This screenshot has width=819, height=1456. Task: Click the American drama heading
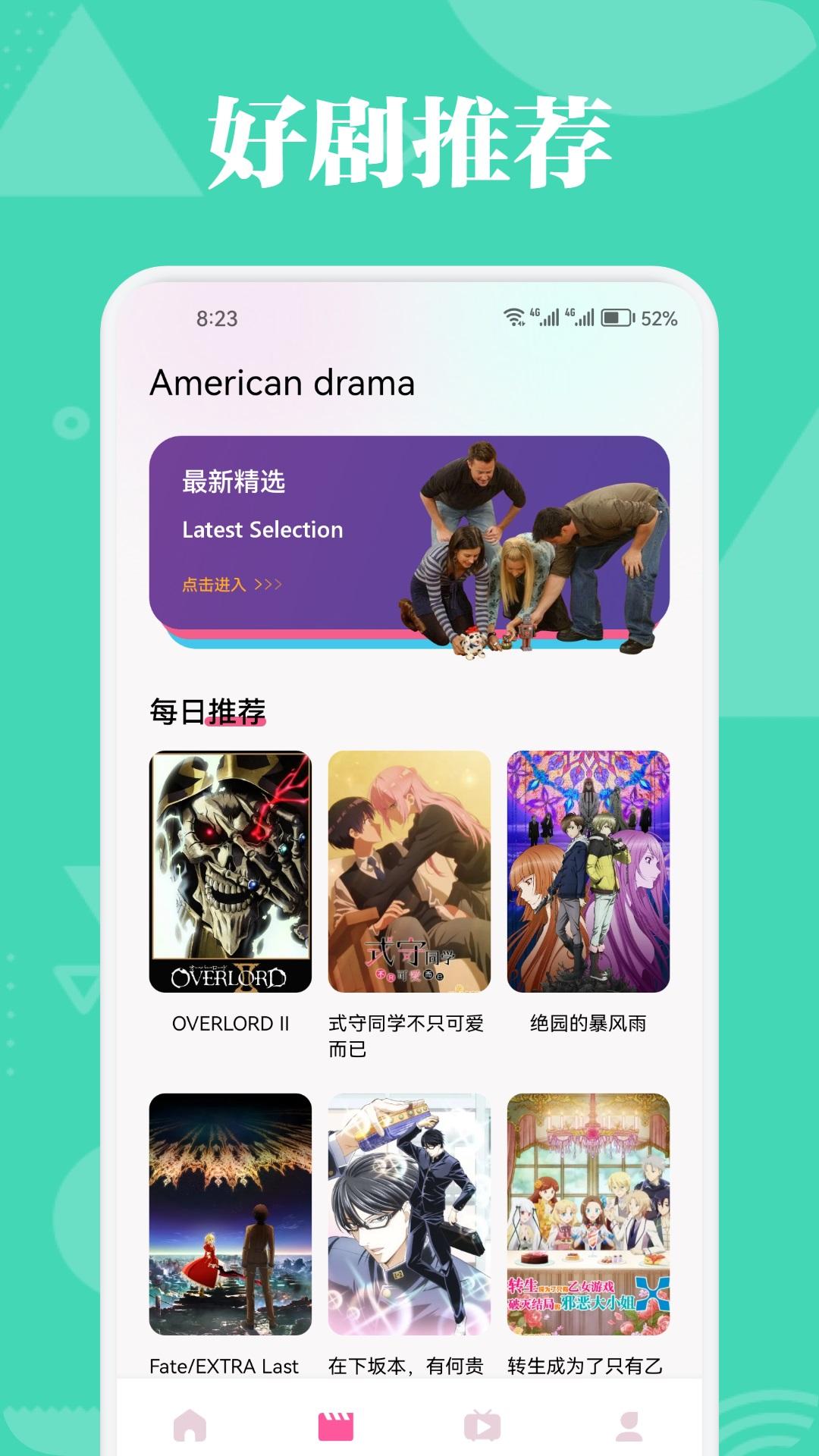click(x=282, y=384)
